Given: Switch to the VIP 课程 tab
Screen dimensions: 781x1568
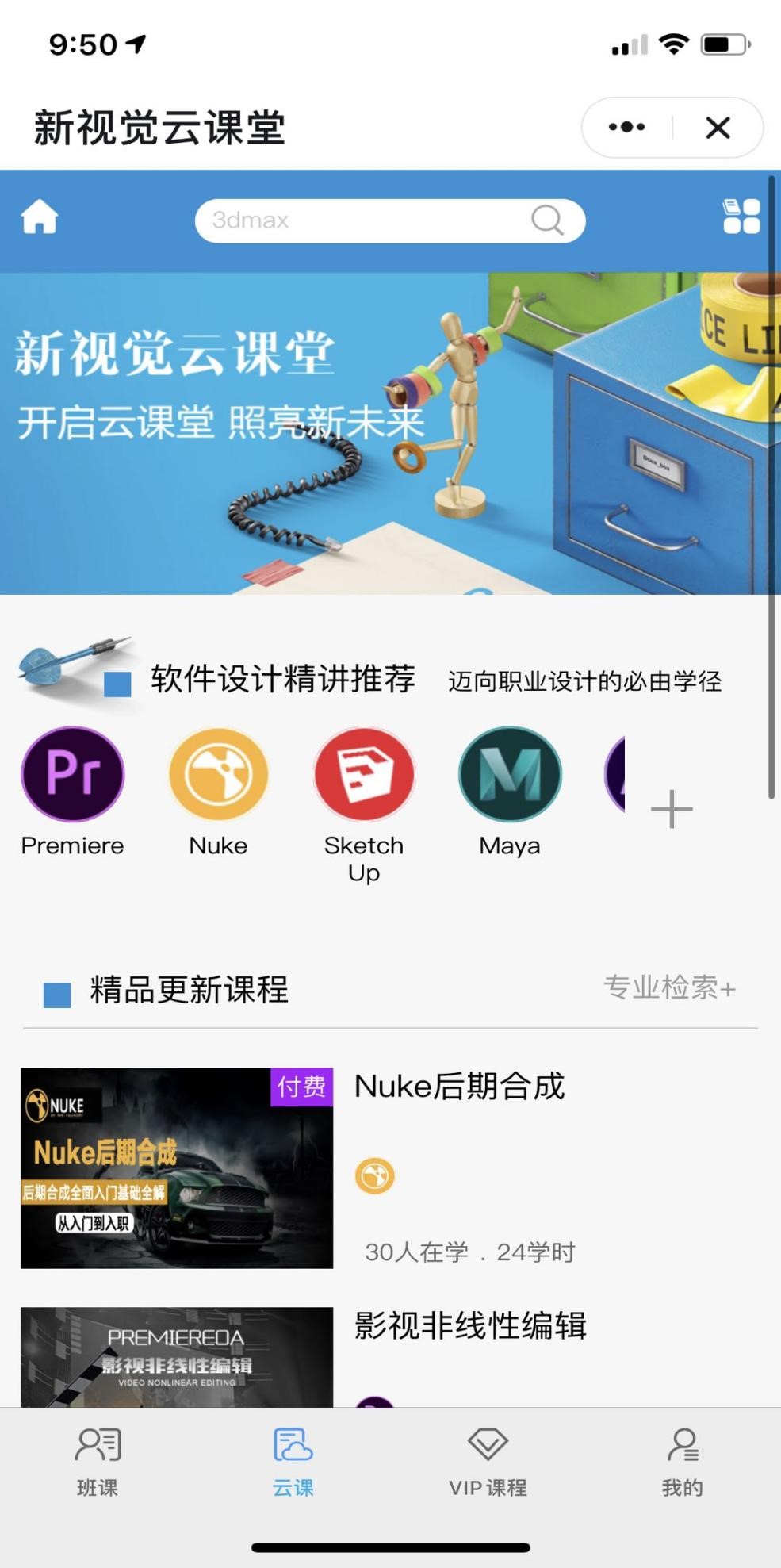Looking at the screenshot, I should coord(488,1462).
